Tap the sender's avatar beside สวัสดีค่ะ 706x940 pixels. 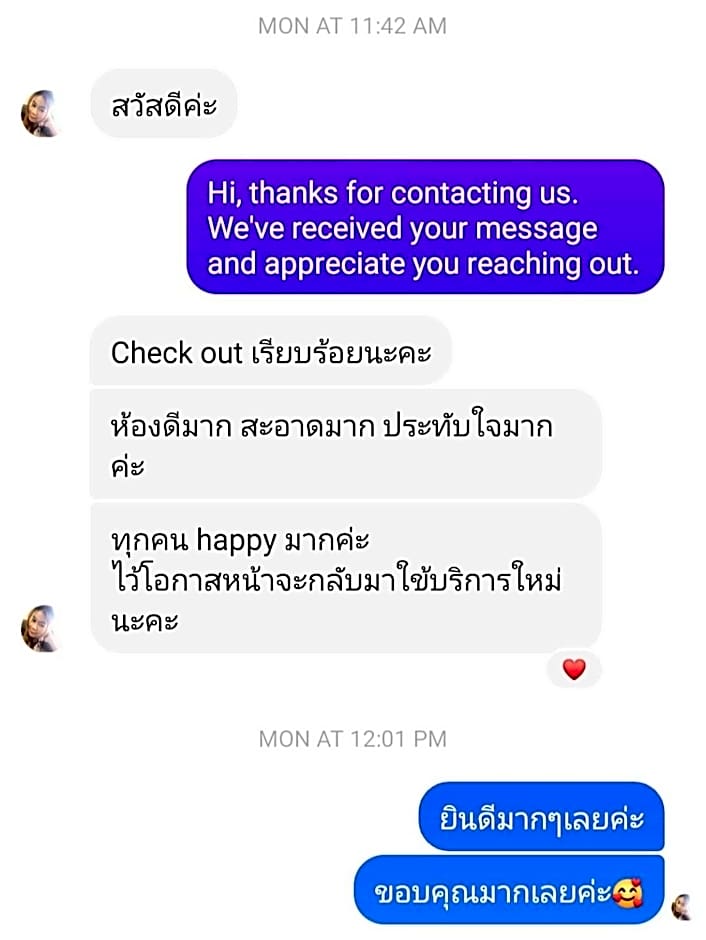point(42,113)
